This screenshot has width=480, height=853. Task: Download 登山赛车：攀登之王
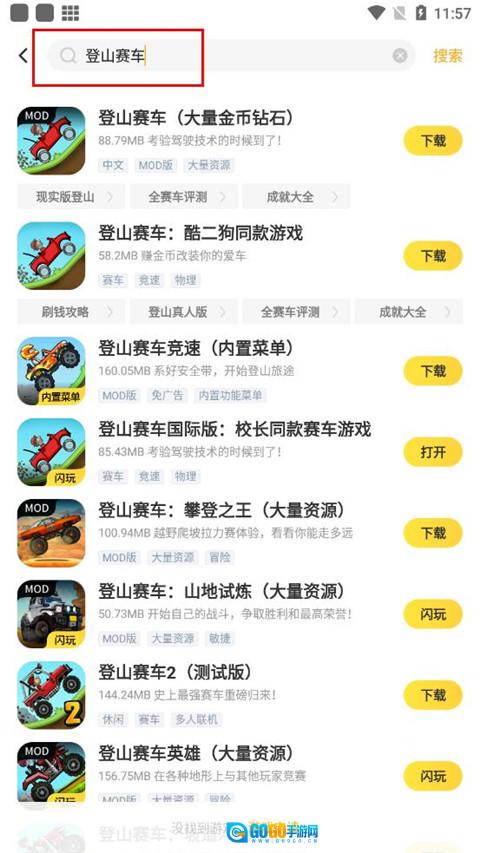click(433, 533)
